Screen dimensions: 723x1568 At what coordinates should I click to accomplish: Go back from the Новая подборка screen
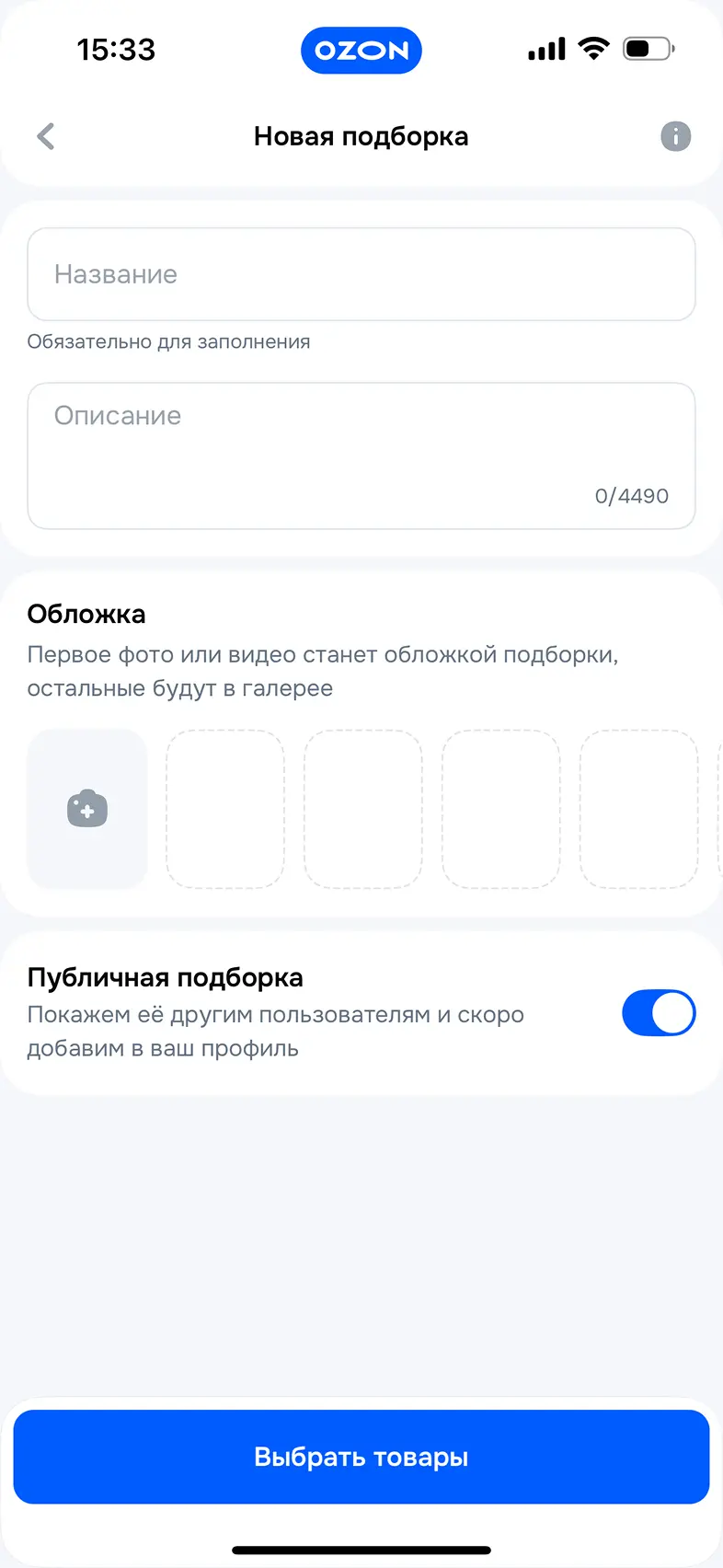46,136
